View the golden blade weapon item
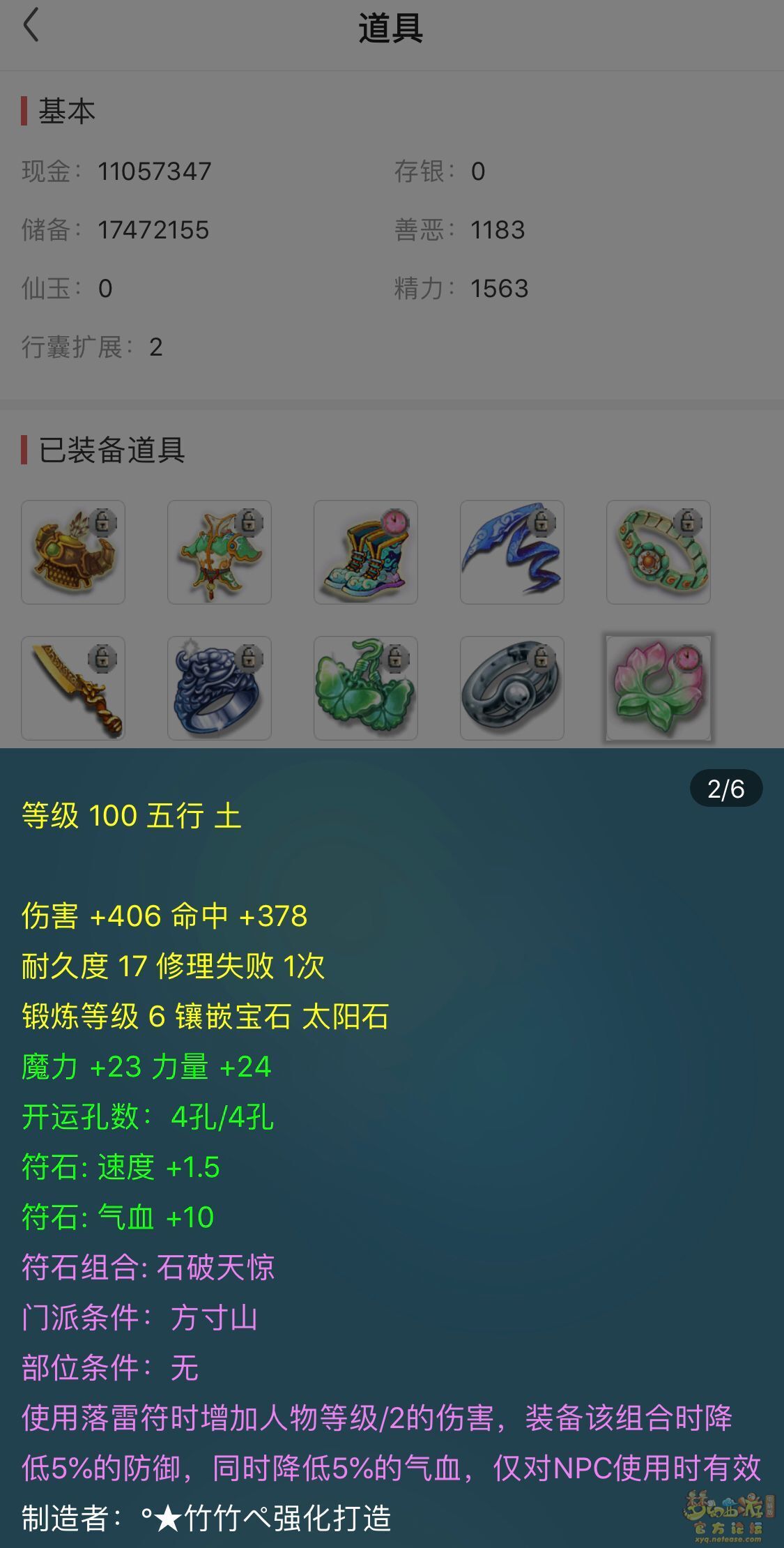The height and width of the screenshot is (1548, 784). [73, 688]
